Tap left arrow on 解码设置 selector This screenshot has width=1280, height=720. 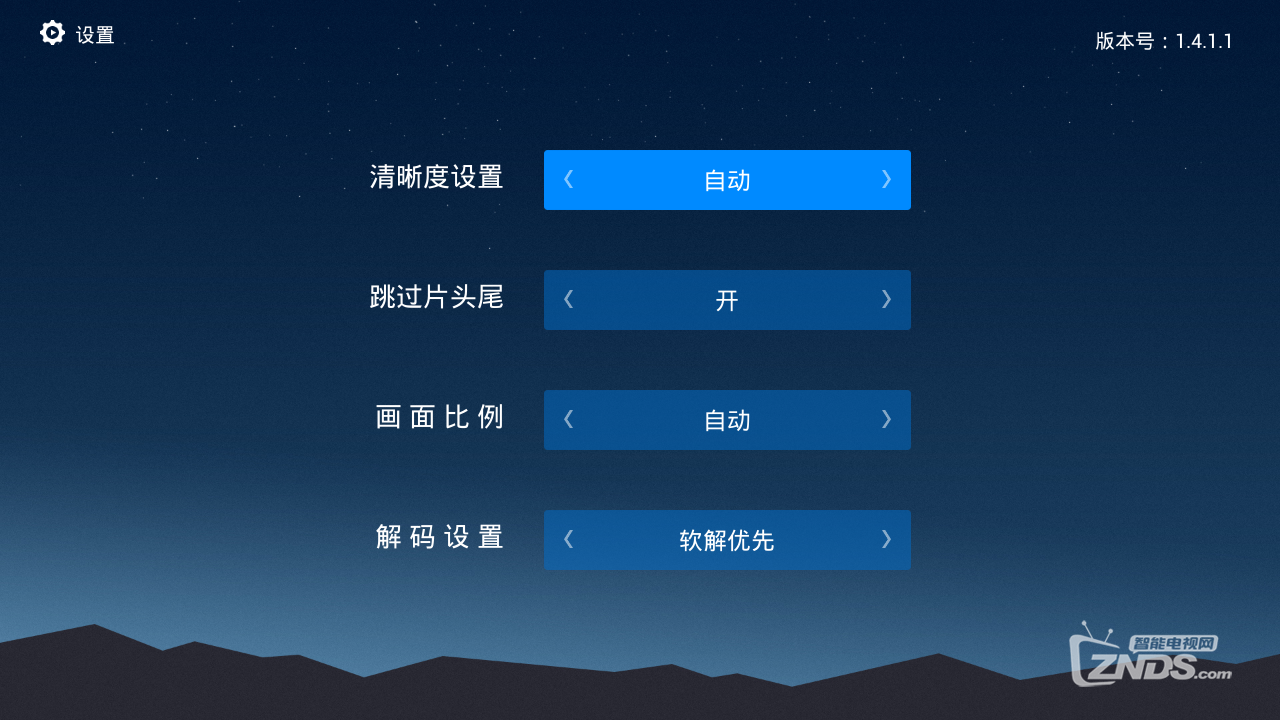tap(568, 539)
